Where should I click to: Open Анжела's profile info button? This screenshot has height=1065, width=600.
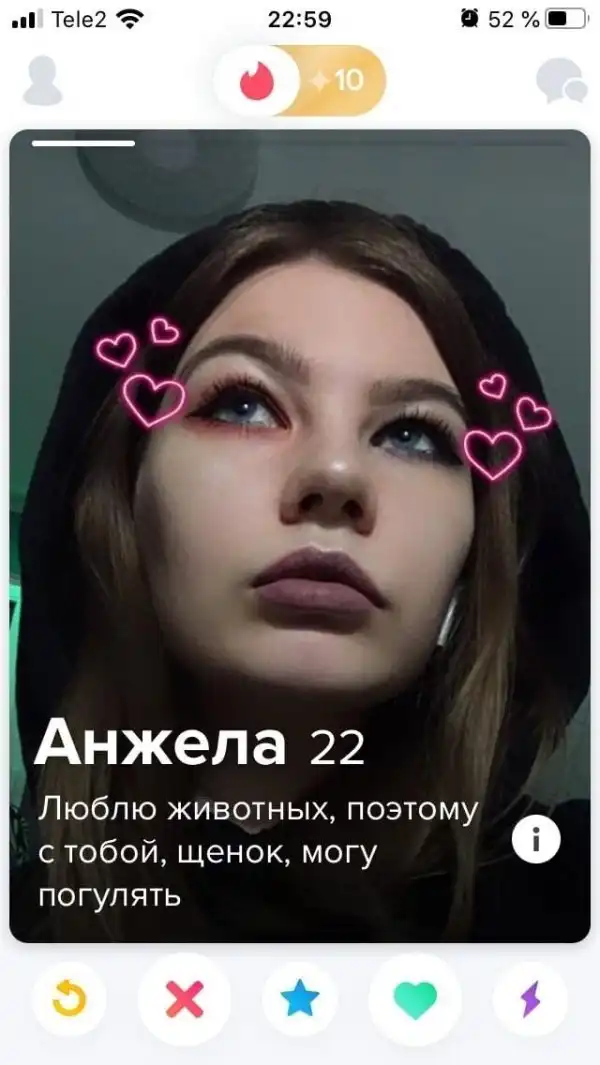coord(536,841)
